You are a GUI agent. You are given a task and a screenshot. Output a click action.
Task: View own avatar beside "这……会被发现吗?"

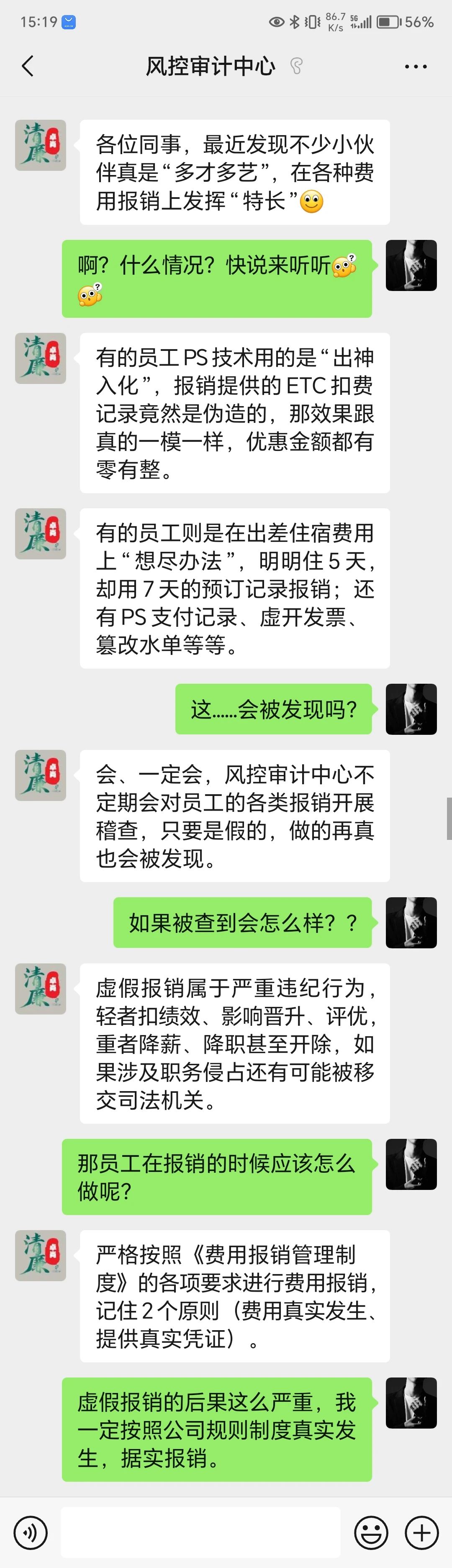(x=411, y=709)
